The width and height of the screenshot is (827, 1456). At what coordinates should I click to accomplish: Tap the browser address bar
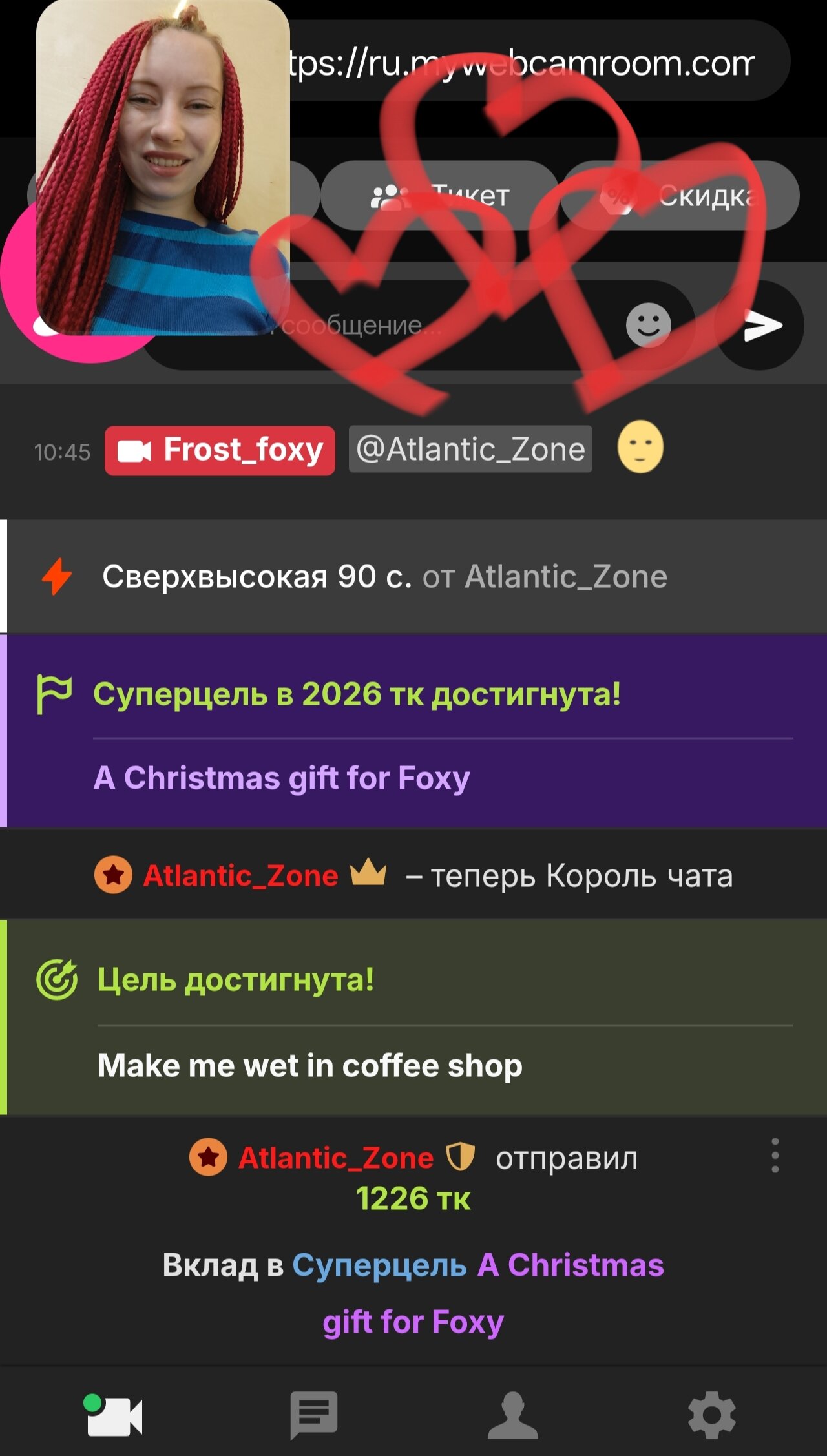pyautogui.click(x=530, y=63)
